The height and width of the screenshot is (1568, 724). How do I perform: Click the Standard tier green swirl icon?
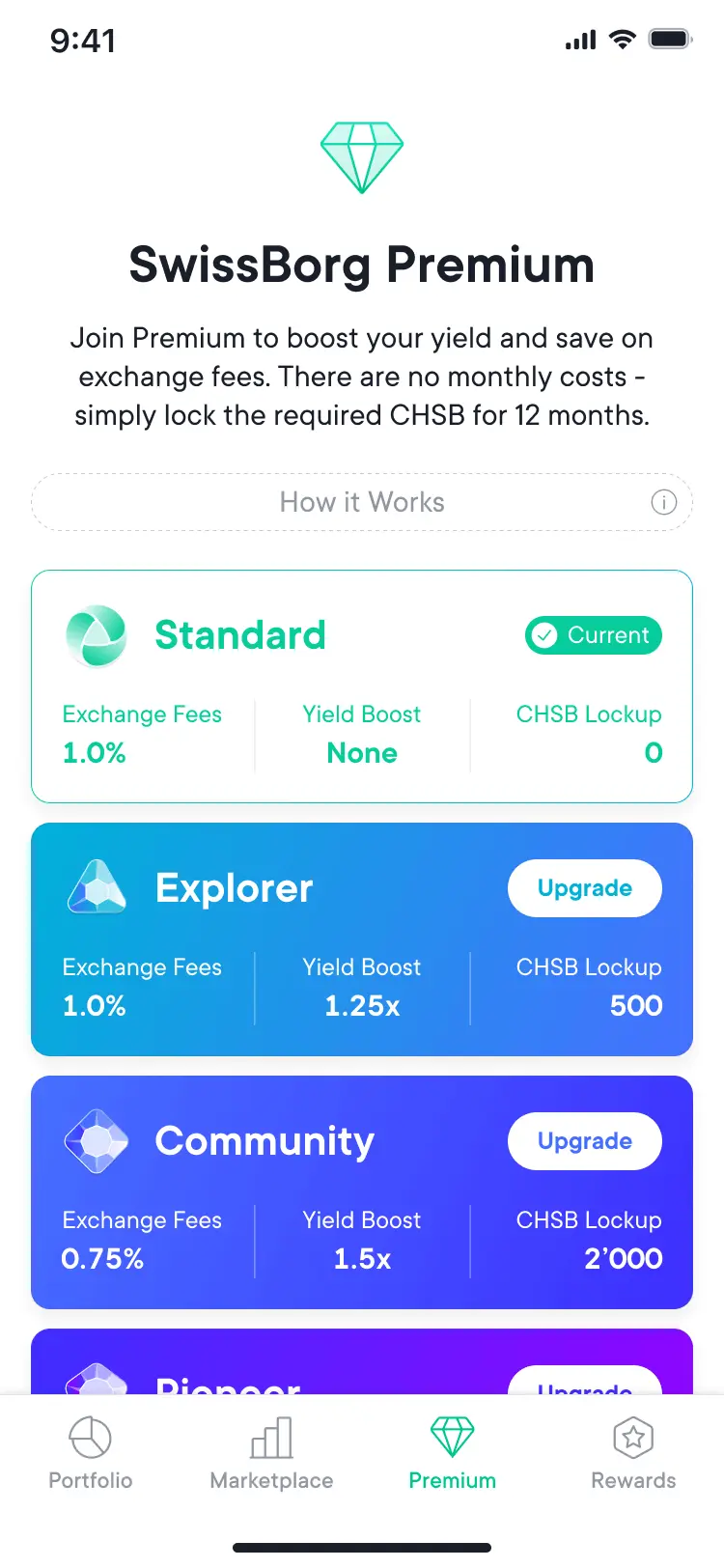96,635
